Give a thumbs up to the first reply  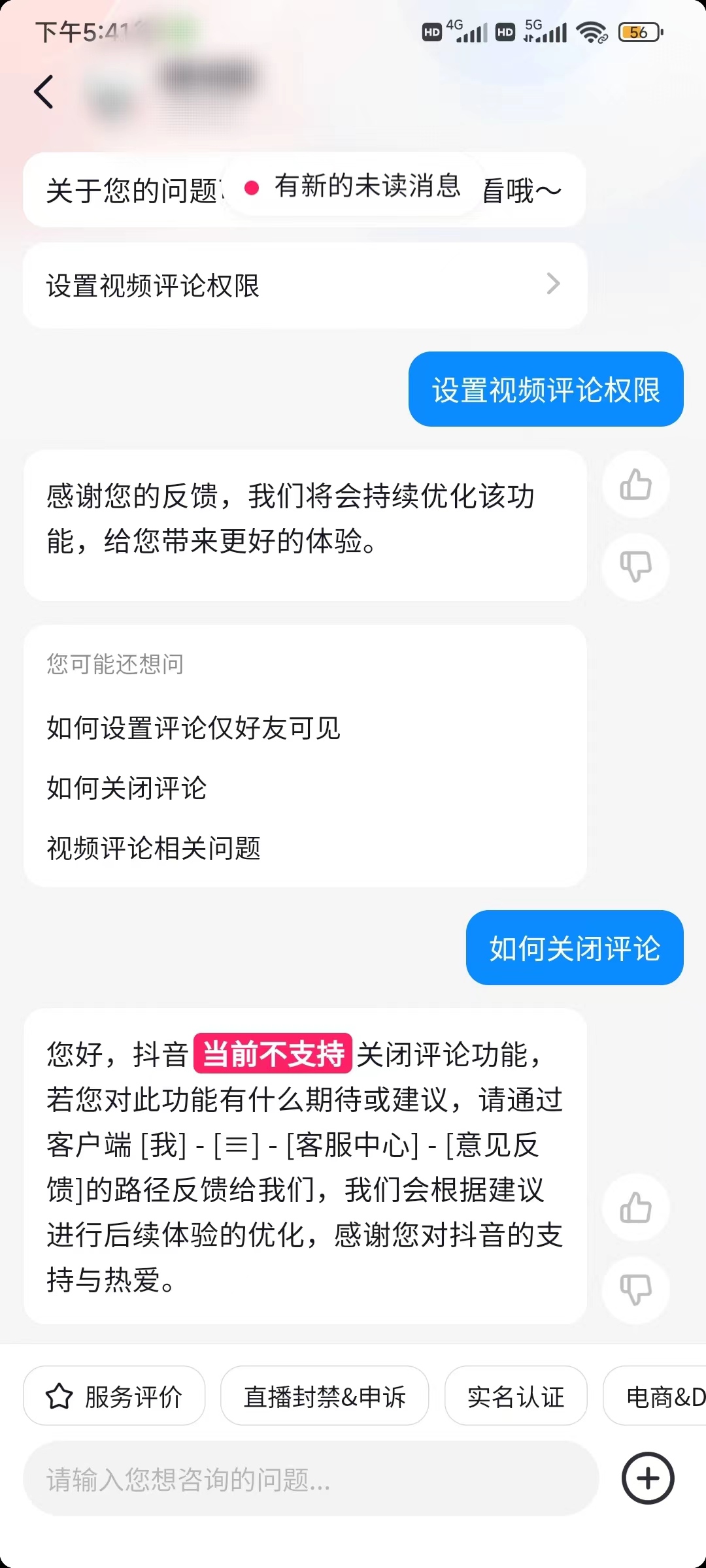tap(635, 483)
